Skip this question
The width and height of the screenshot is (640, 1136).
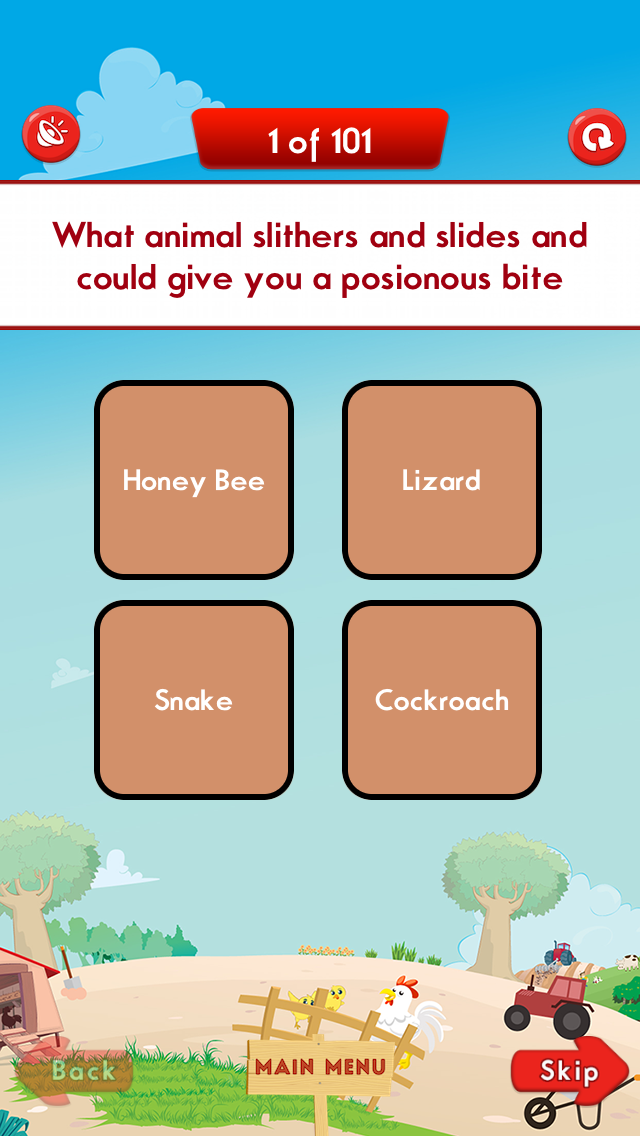coord(567,1071)
